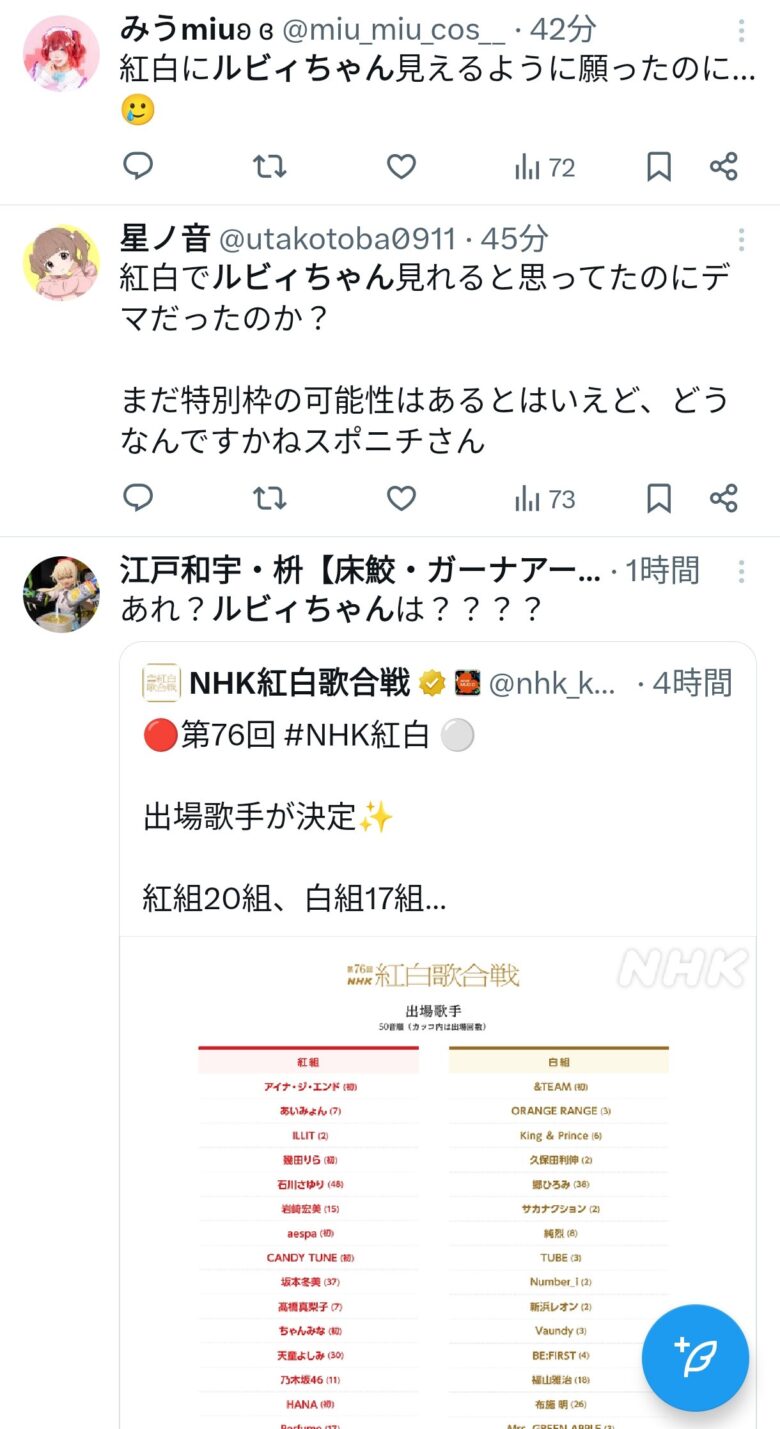Share みうmiu's post
This screenshot has width=780, height=1429.
[x=724, y=166]
